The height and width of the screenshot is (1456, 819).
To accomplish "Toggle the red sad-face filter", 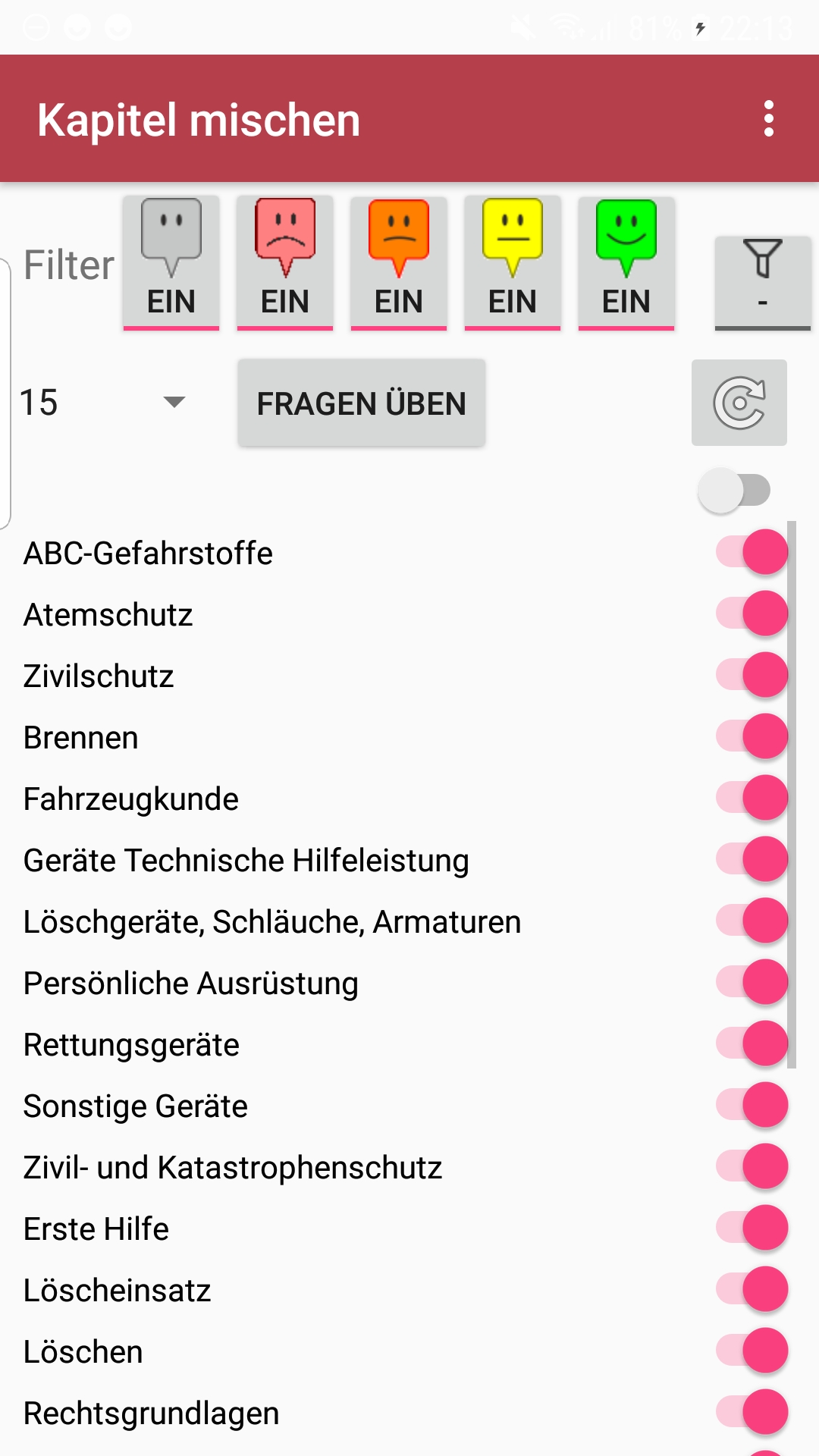I will click(x=285, y=262).
